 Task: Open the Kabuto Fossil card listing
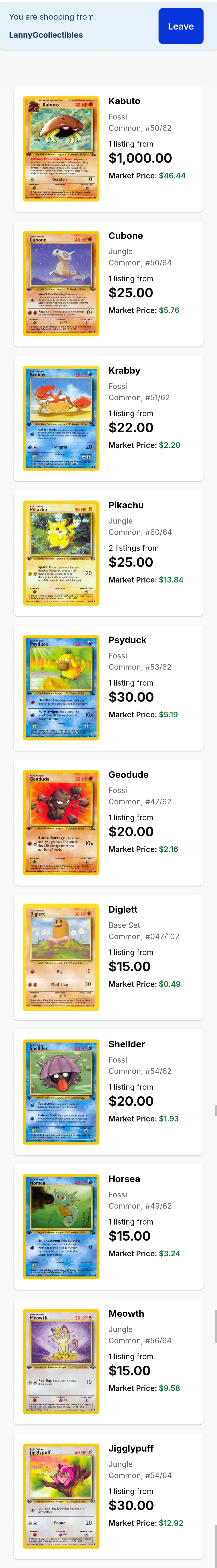[108, 149]
